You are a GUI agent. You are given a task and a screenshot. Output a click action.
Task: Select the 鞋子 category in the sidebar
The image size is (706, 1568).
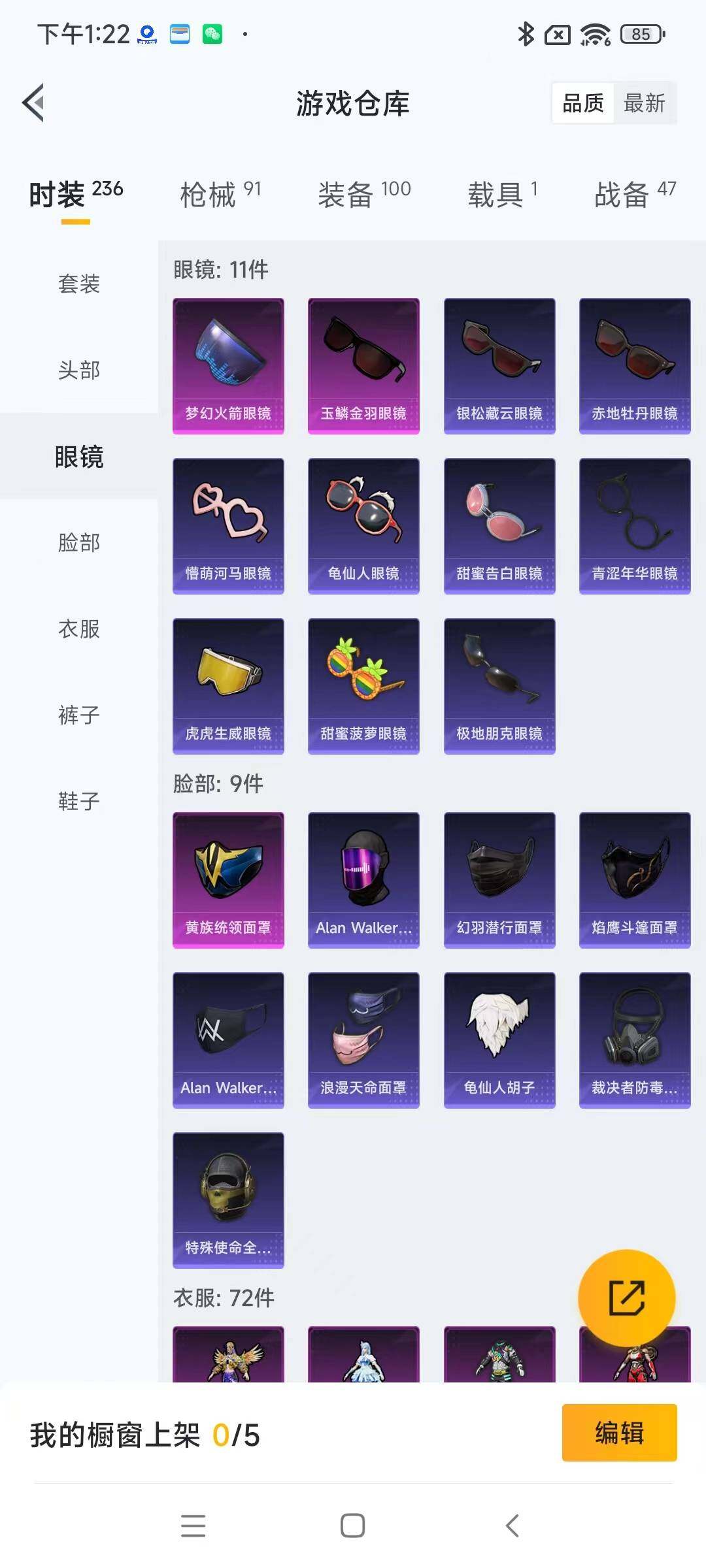click(79, 801)
